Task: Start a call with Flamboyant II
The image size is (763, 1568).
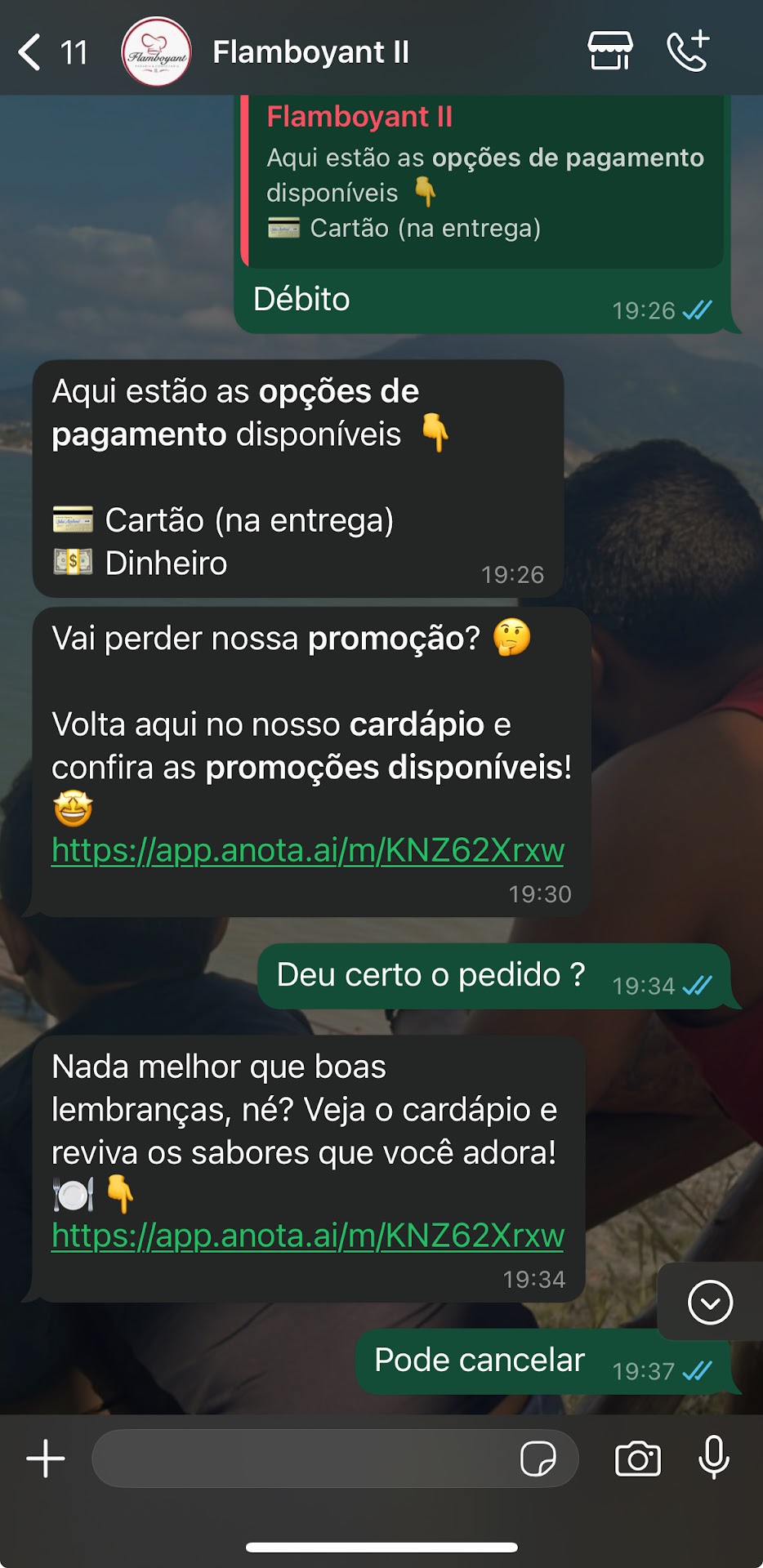Action: tap(688, 51)
